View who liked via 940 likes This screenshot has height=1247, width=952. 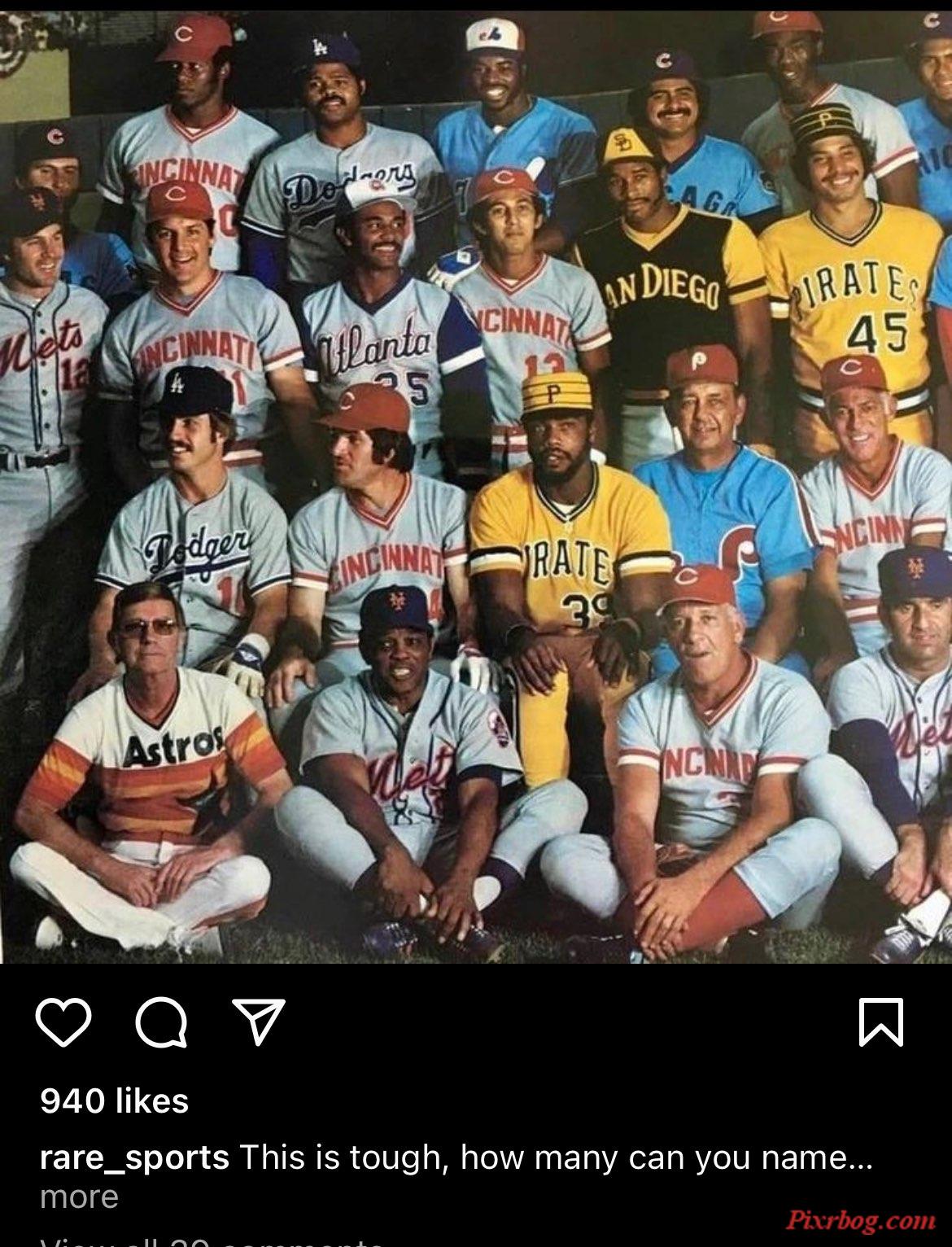point(114,1101)
